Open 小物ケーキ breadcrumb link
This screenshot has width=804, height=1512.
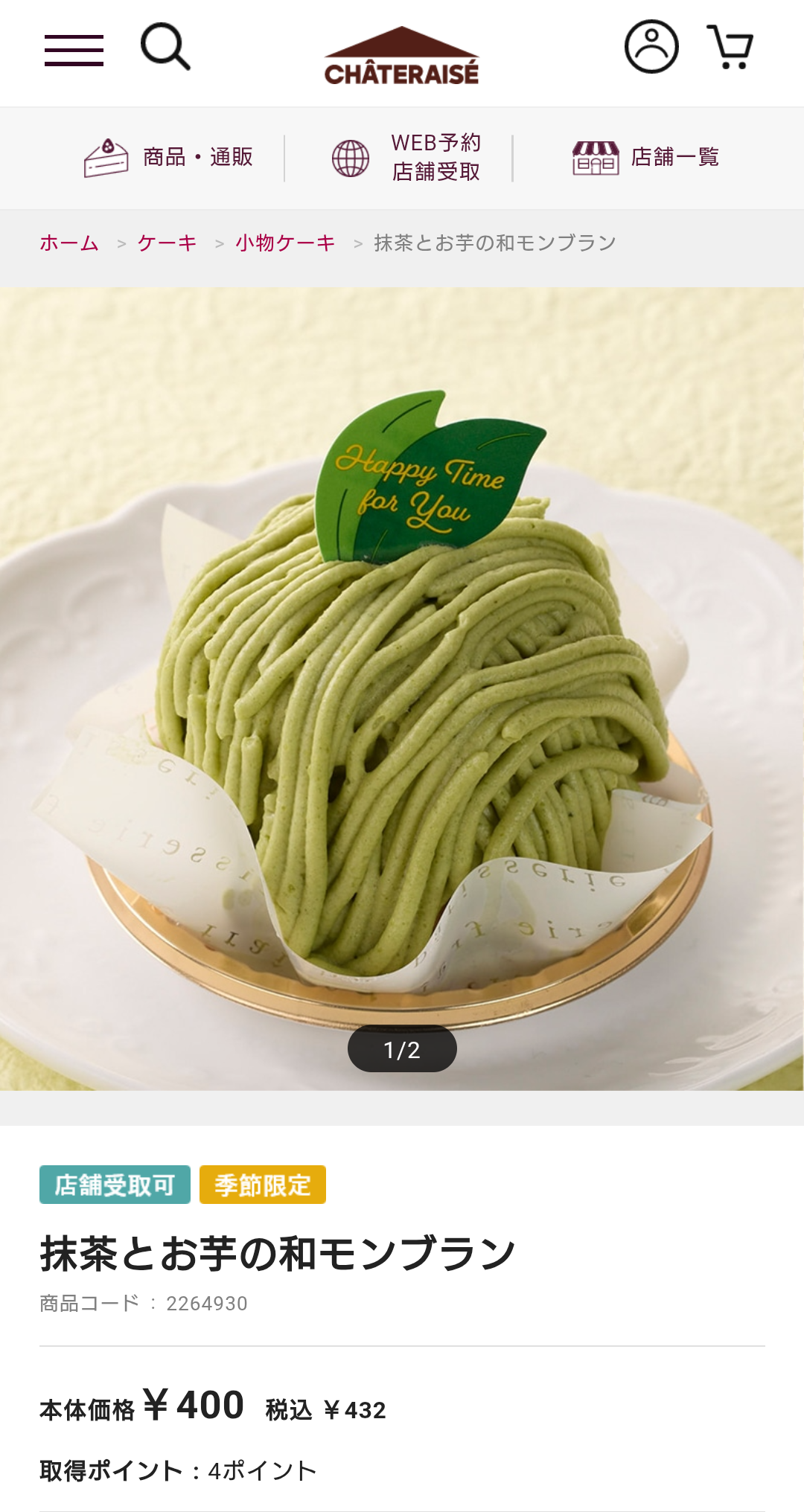click(x=285, y=243)
